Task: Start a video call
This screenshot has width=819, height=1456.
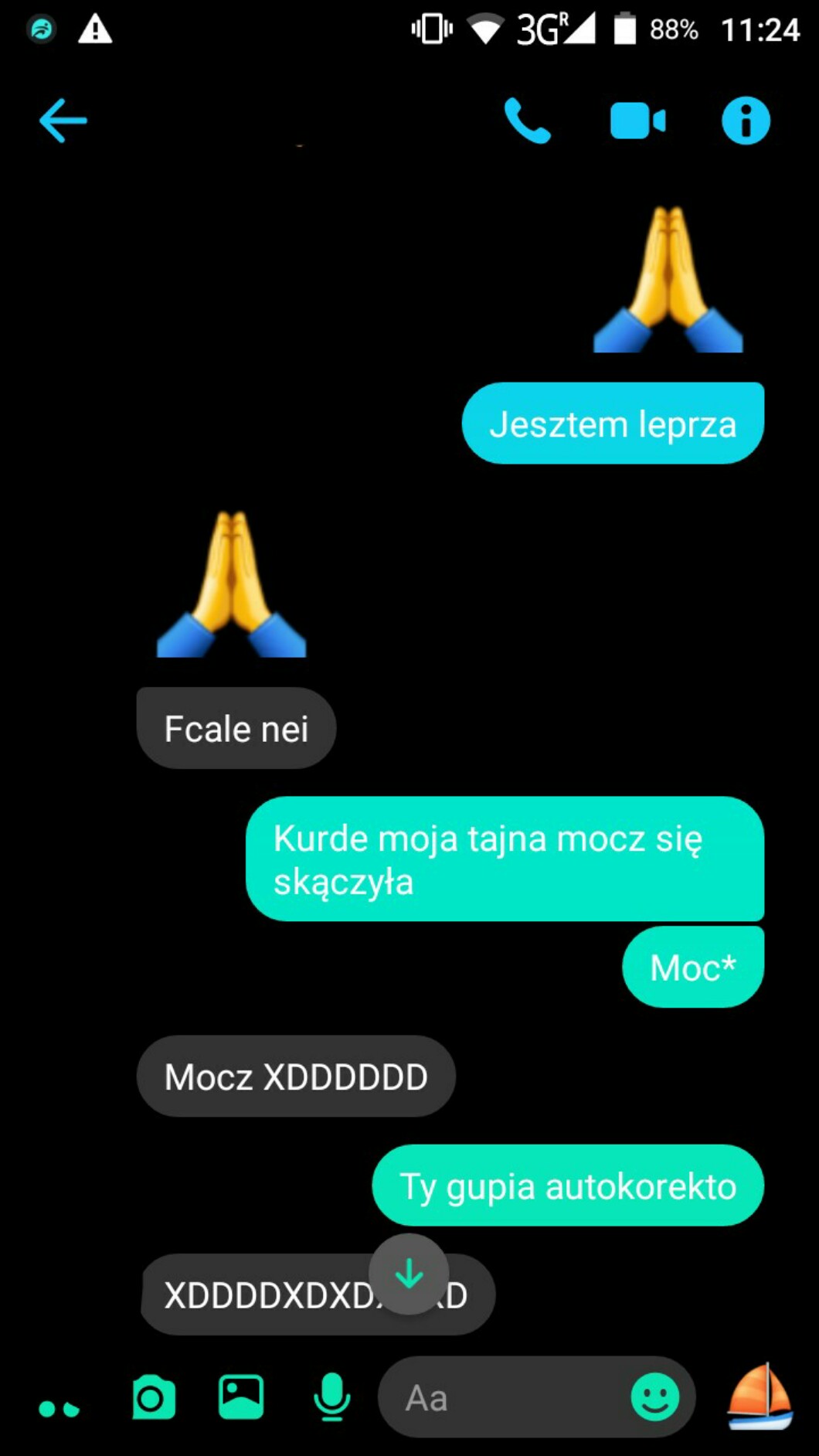Action: click(x=637, y=121)
